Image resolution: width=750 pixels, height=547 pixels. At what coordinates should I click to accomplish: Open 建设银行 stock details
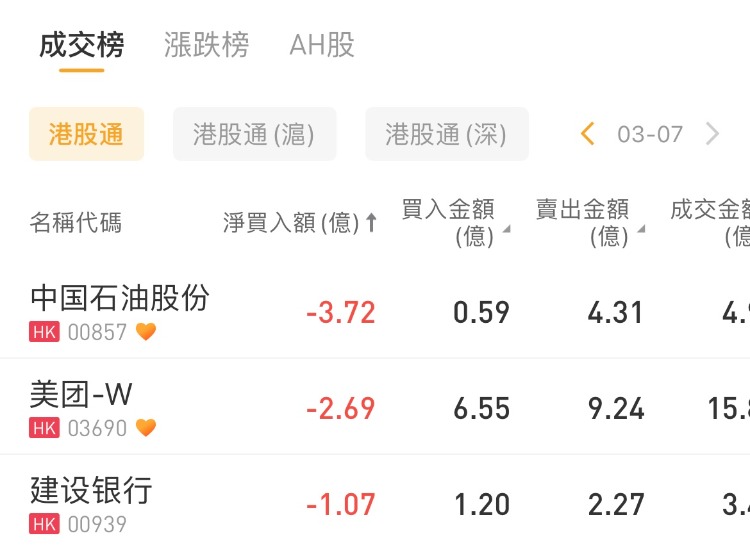[x=91, y=503]
